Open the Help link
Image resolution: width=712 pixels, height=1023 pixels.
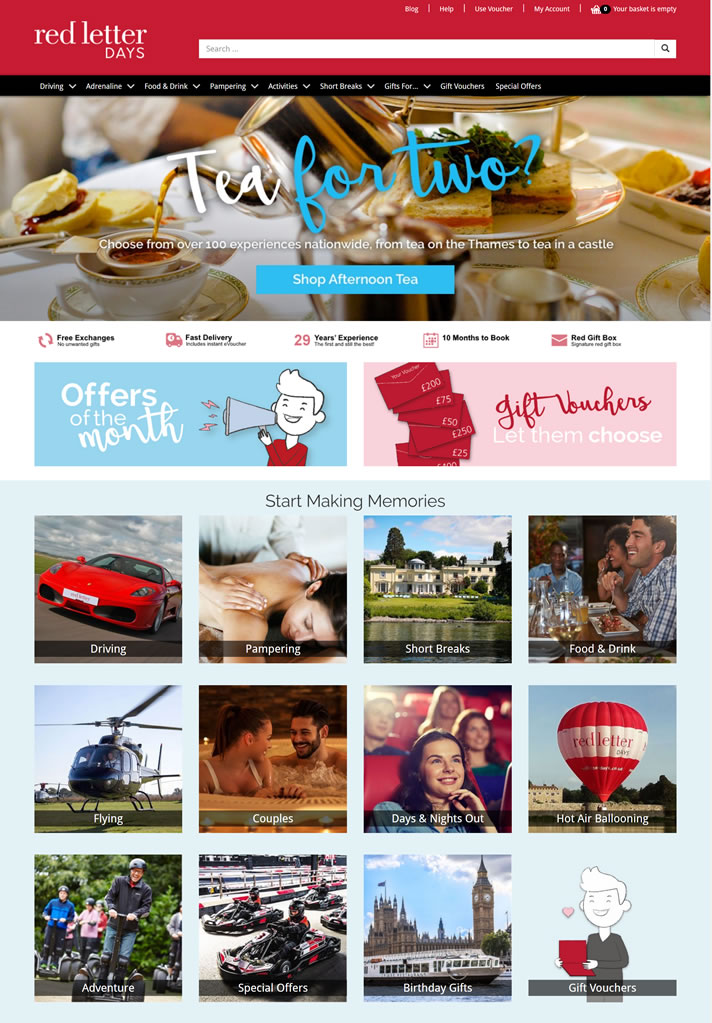[x=446, y=9]
